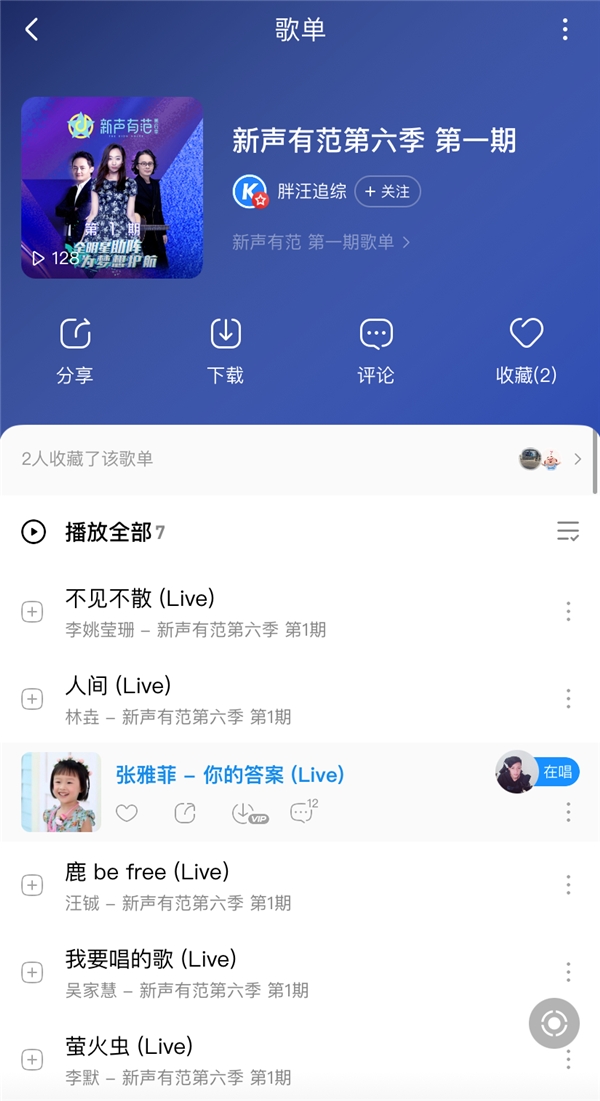Screen dimensions: 600x1101
Task: View the users who collected this playlist
Action: coord(300,460)
